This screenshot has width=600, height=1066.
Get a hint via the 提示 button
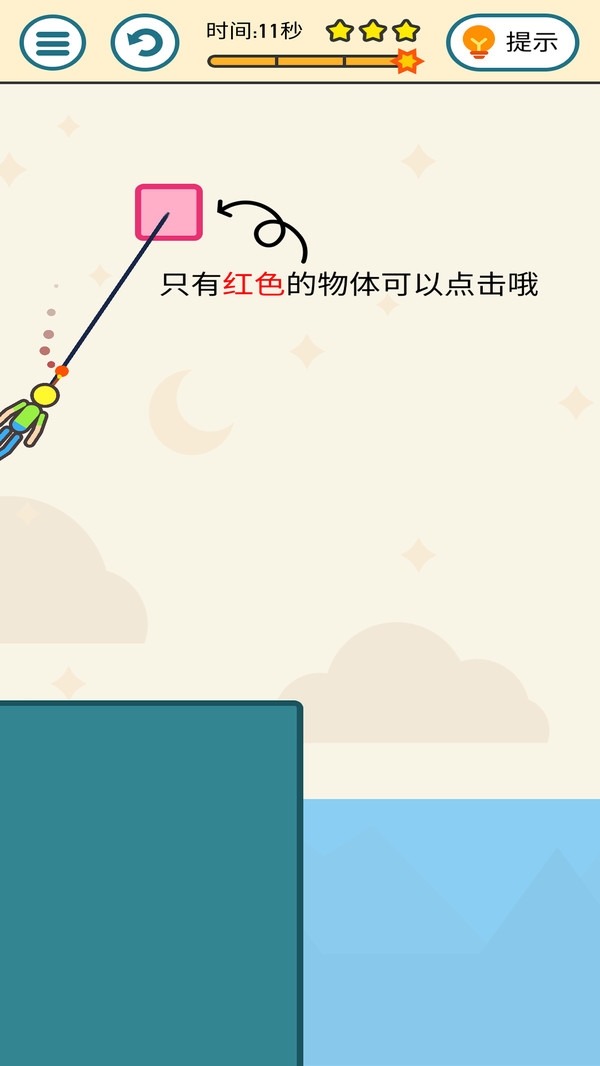(x=512, y=43)
